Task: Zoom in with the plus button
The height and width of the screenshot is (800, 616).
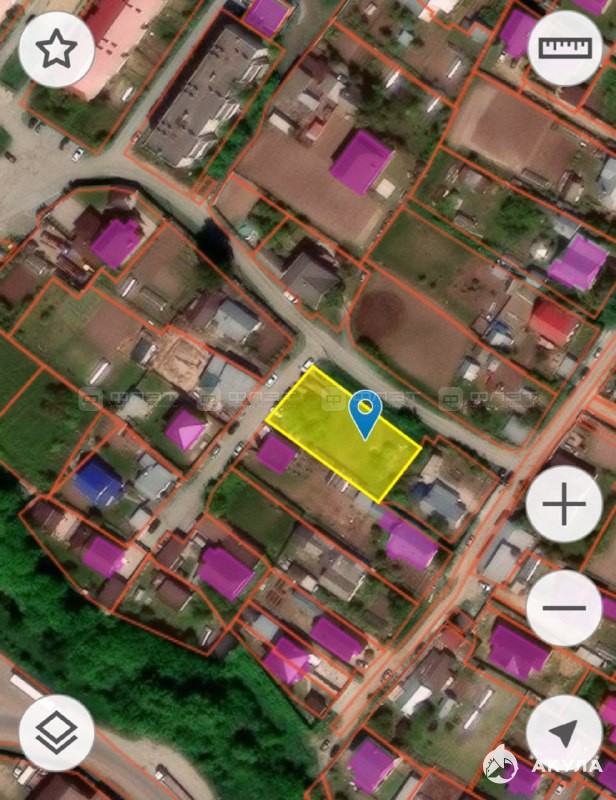Action: coord(564,505)
